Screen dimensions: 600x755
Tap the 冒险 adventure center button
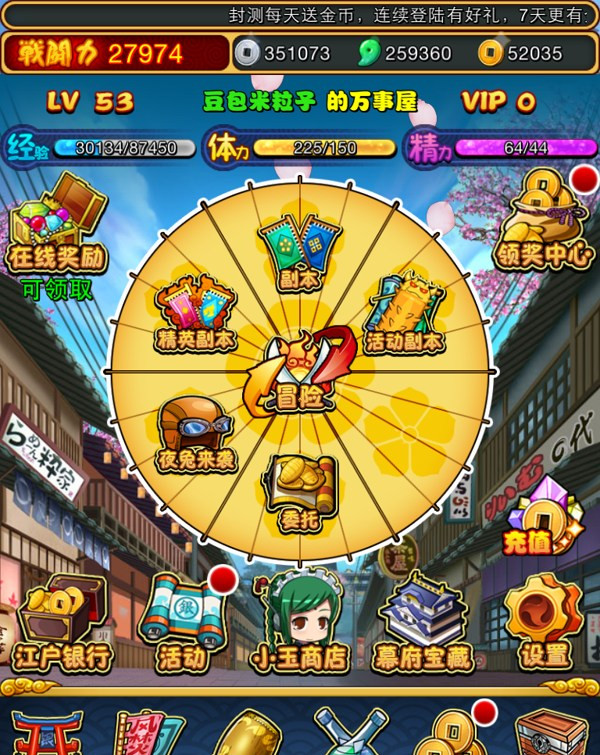298,374
